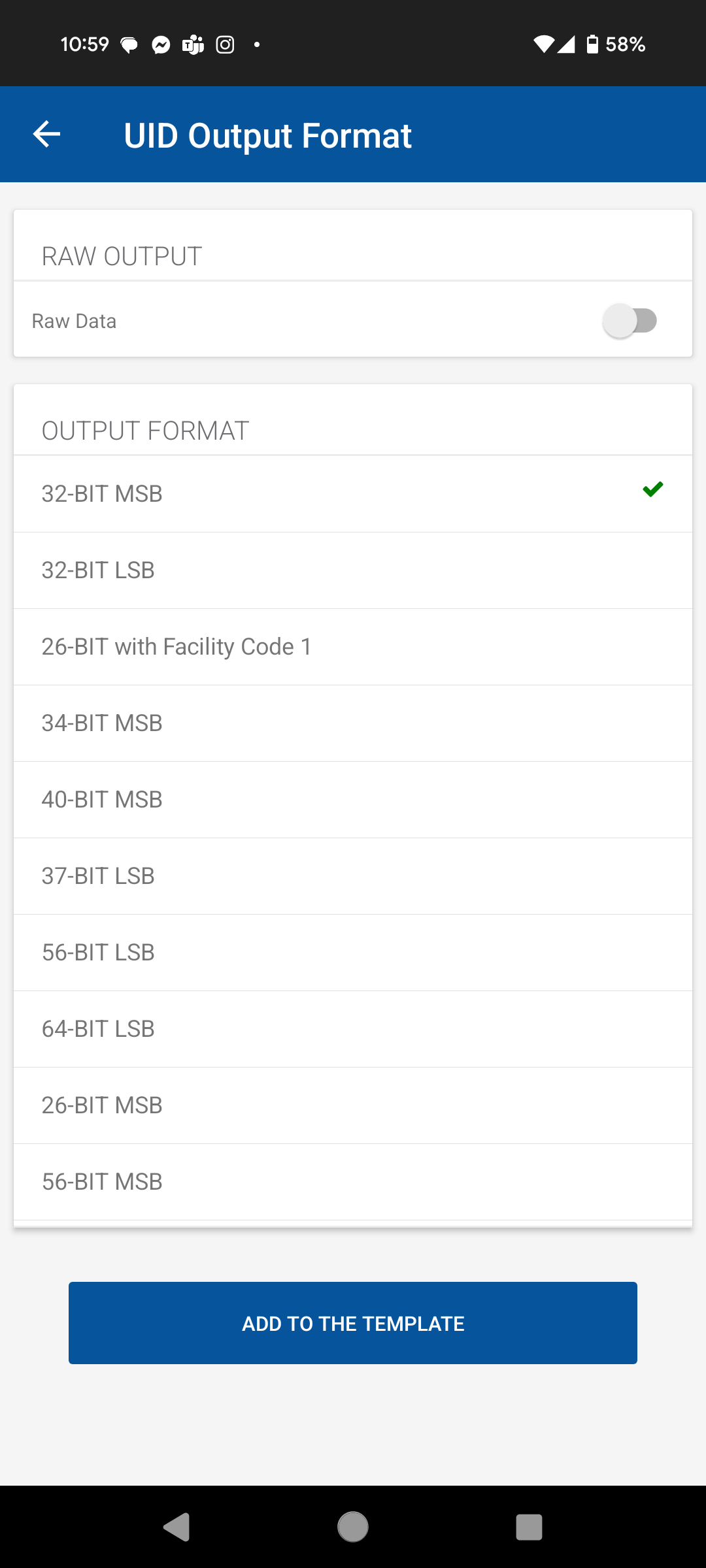Tap Add to the Template button
This screenshot has height=1568, width=706.
[x=353, y=1323]
